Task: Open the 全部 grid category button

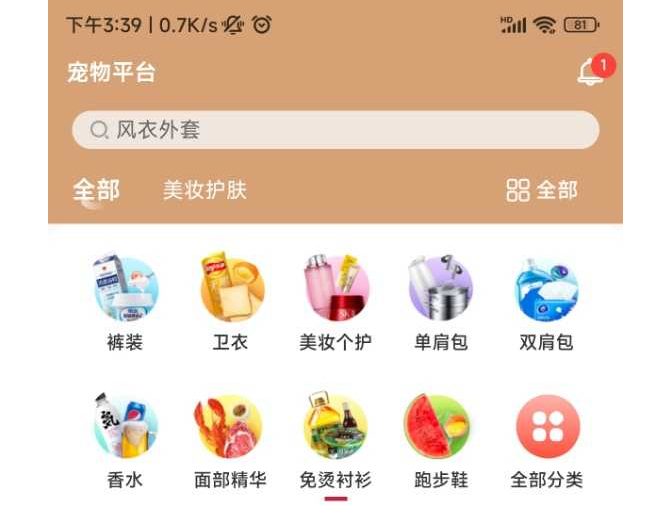Action: click(x=542, y=190)
